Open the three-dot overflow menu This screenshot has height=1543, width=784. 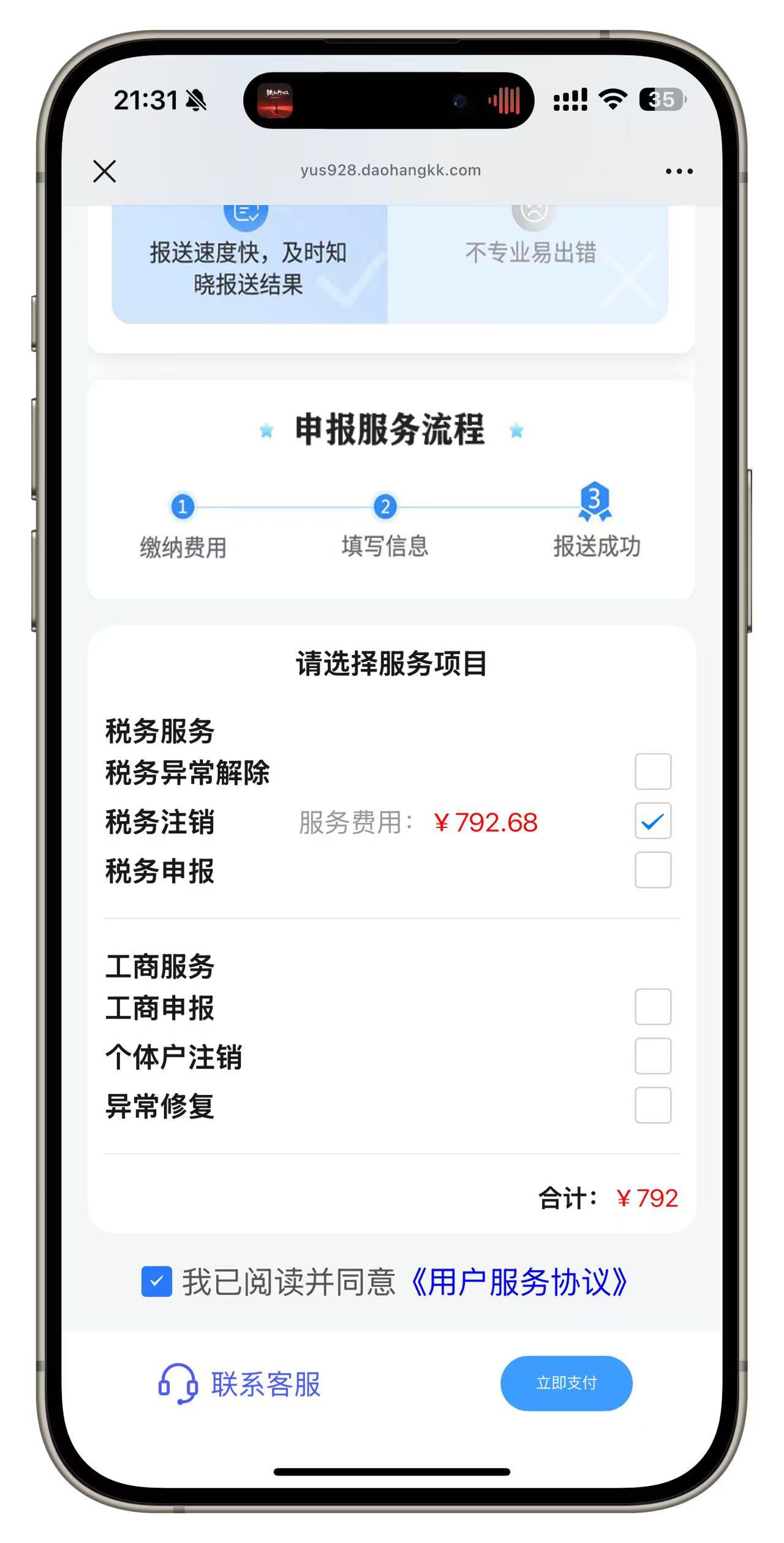click(x=679, y=172)
